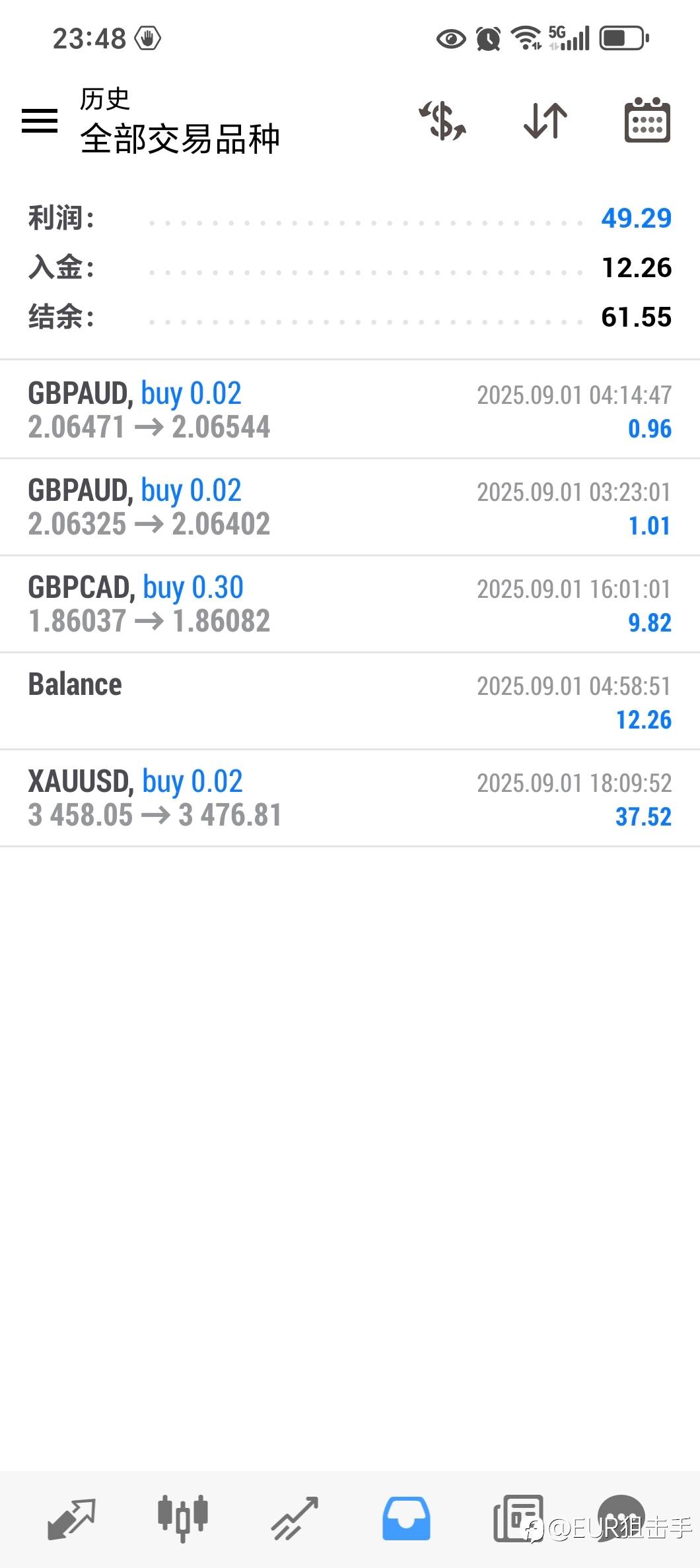Open the GBPAUD trade closed at 04:14:47
This screenshot has height=1568, width=700.
[x=350, y=410]
